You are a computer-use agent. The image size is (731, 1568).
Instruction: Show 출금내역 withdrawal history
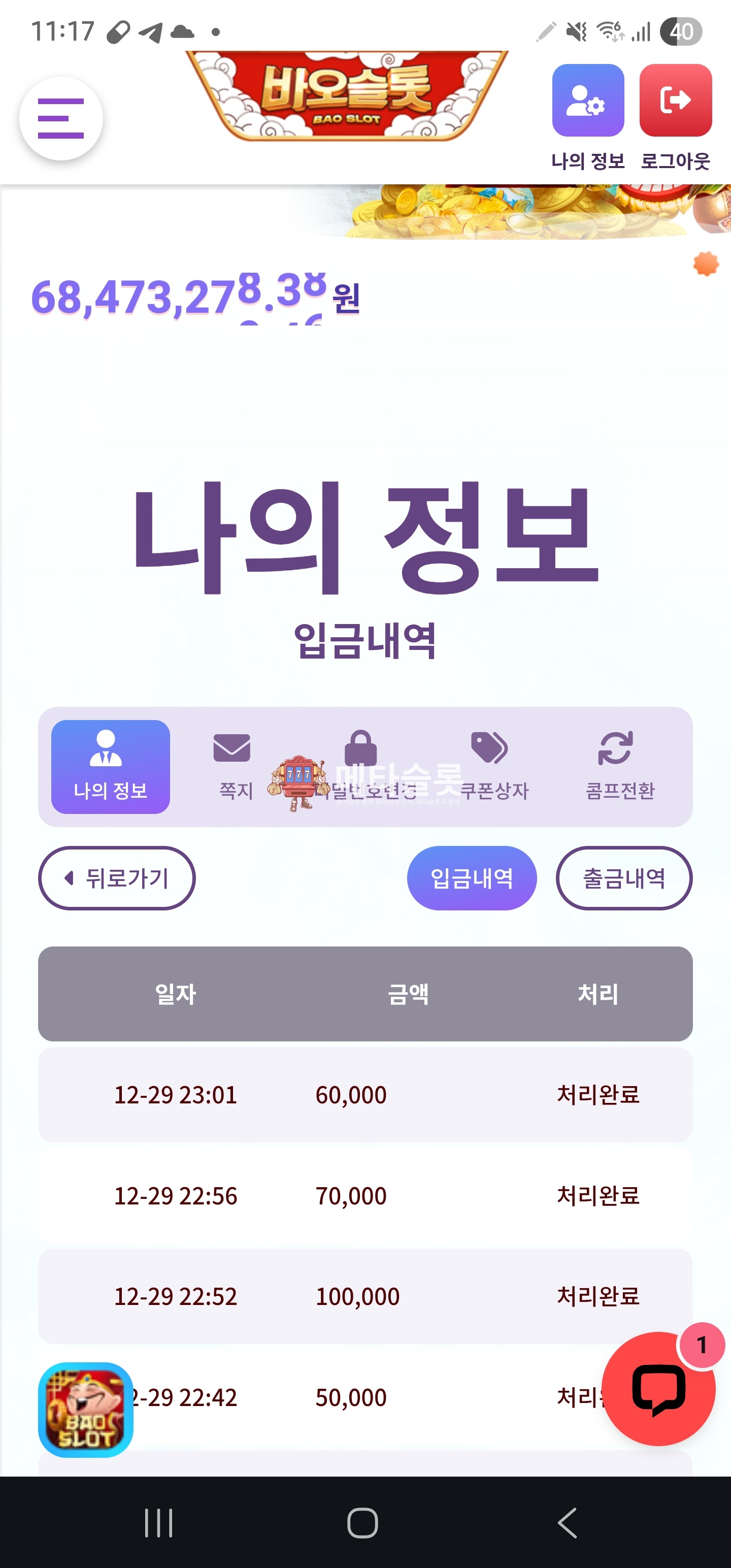623,878
